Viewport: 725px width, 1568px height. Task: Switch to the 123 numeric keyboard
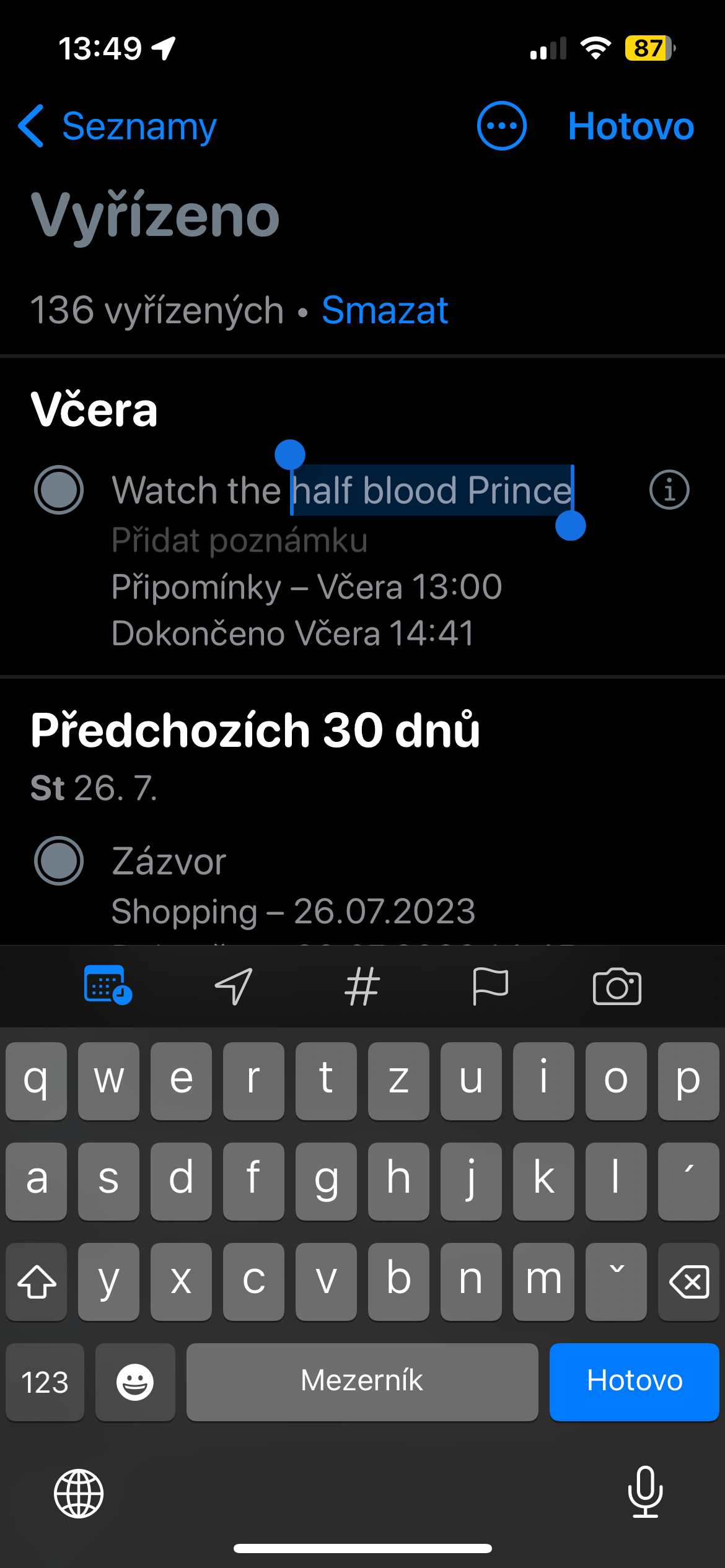pyautogui.click(x=45, y=1382)
